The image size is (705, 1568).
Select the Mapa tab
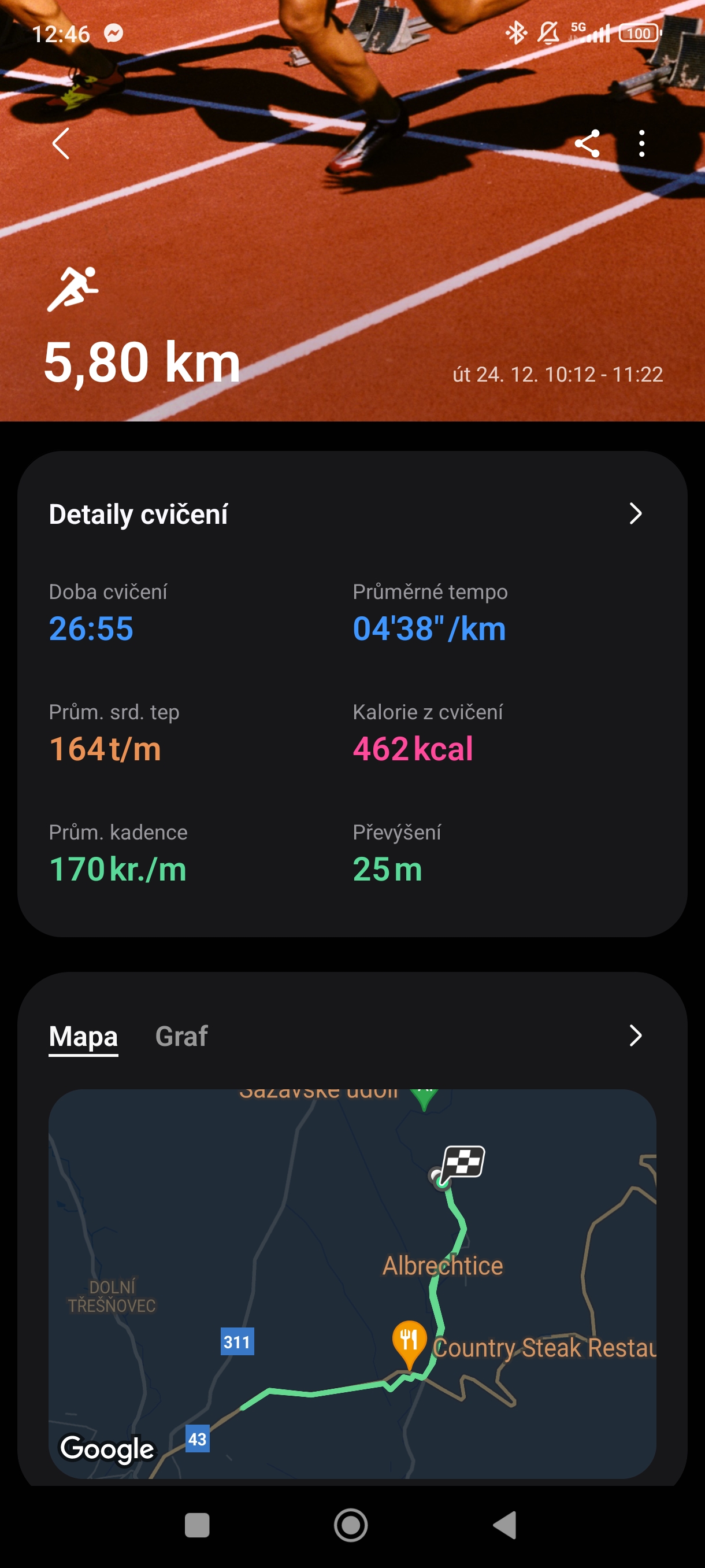tap(83, 1036)
